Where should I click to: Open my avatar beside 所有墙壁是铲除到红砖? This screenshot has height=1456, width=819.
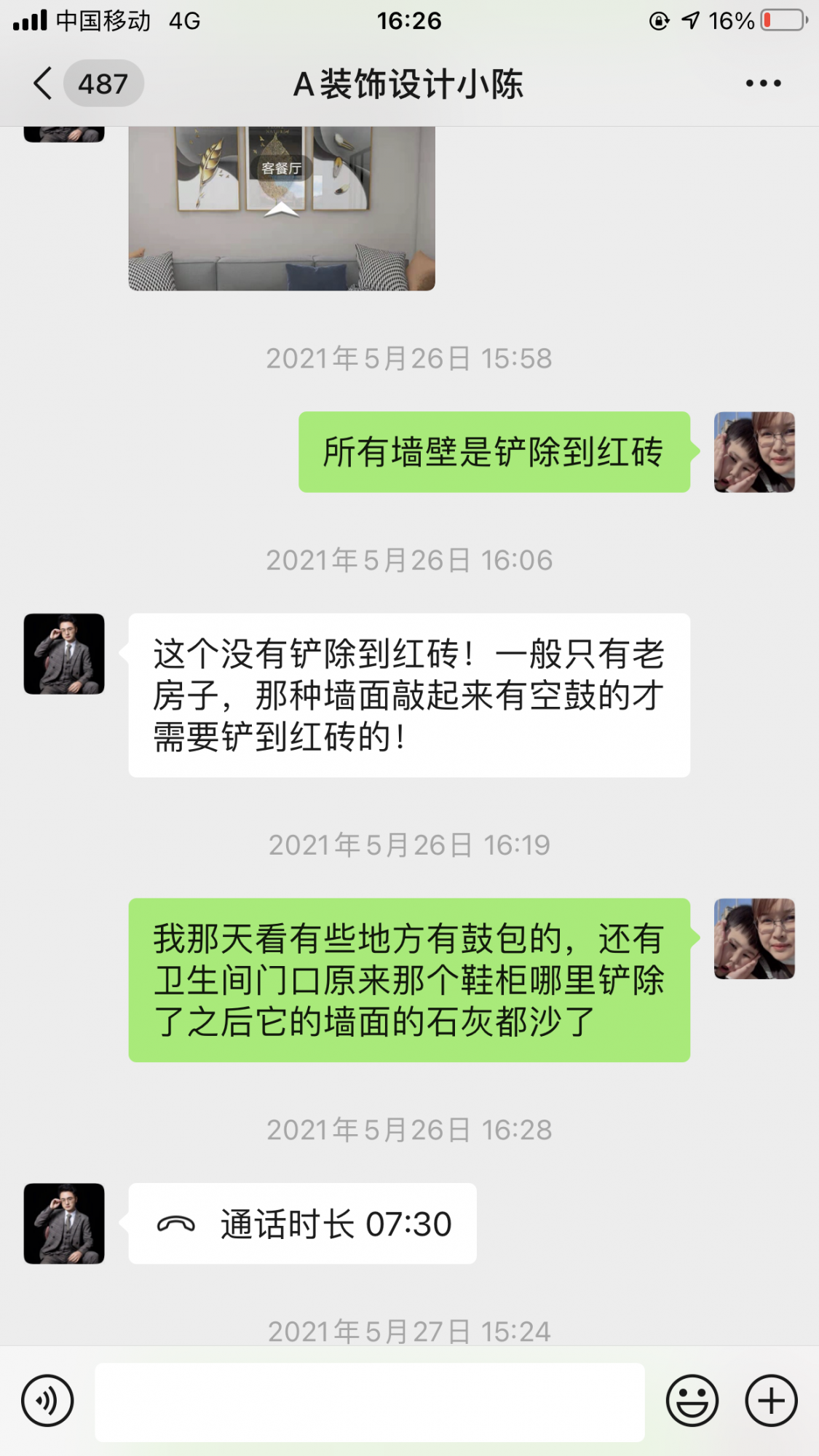click(x=754, y=452)
